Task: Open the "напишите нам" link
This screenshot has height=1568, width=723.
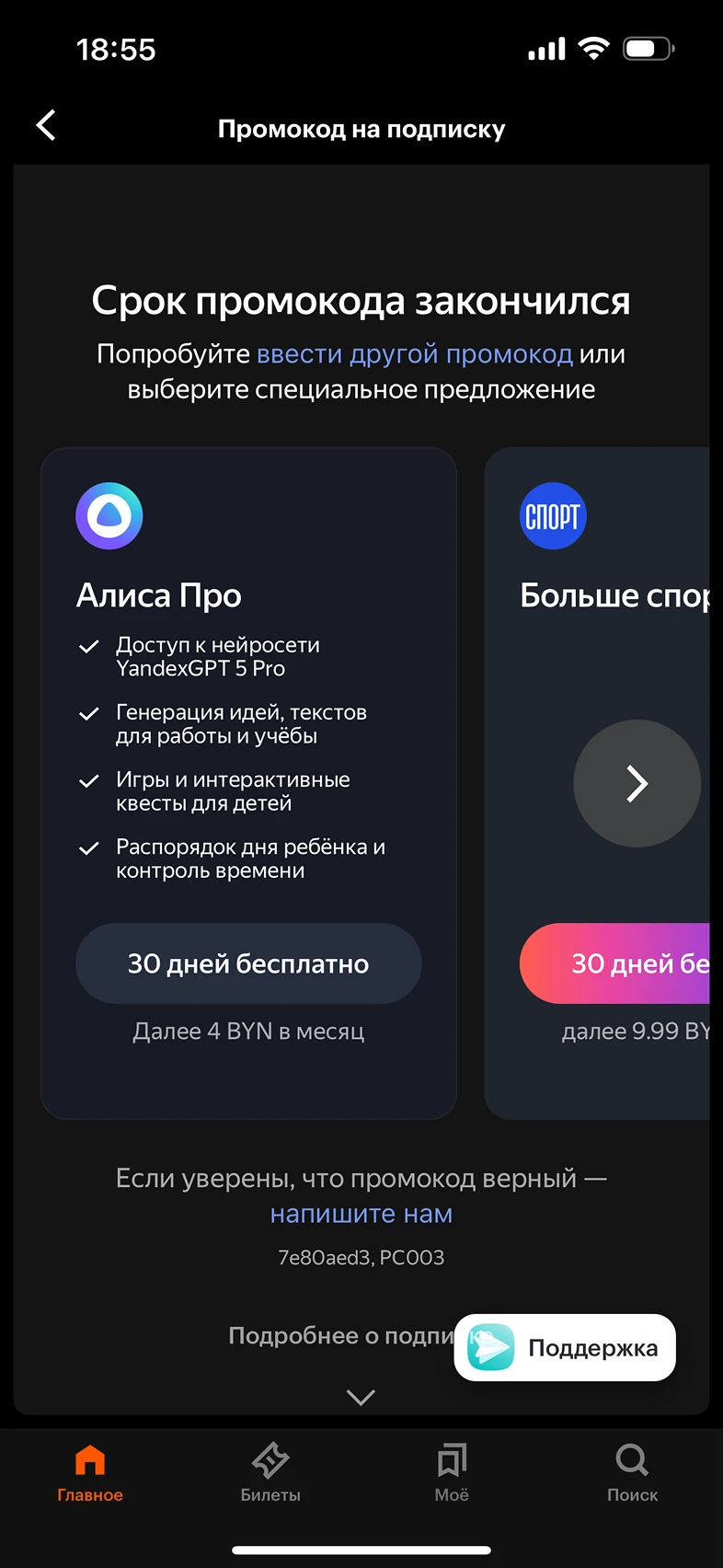Action: pos(361,1214)
